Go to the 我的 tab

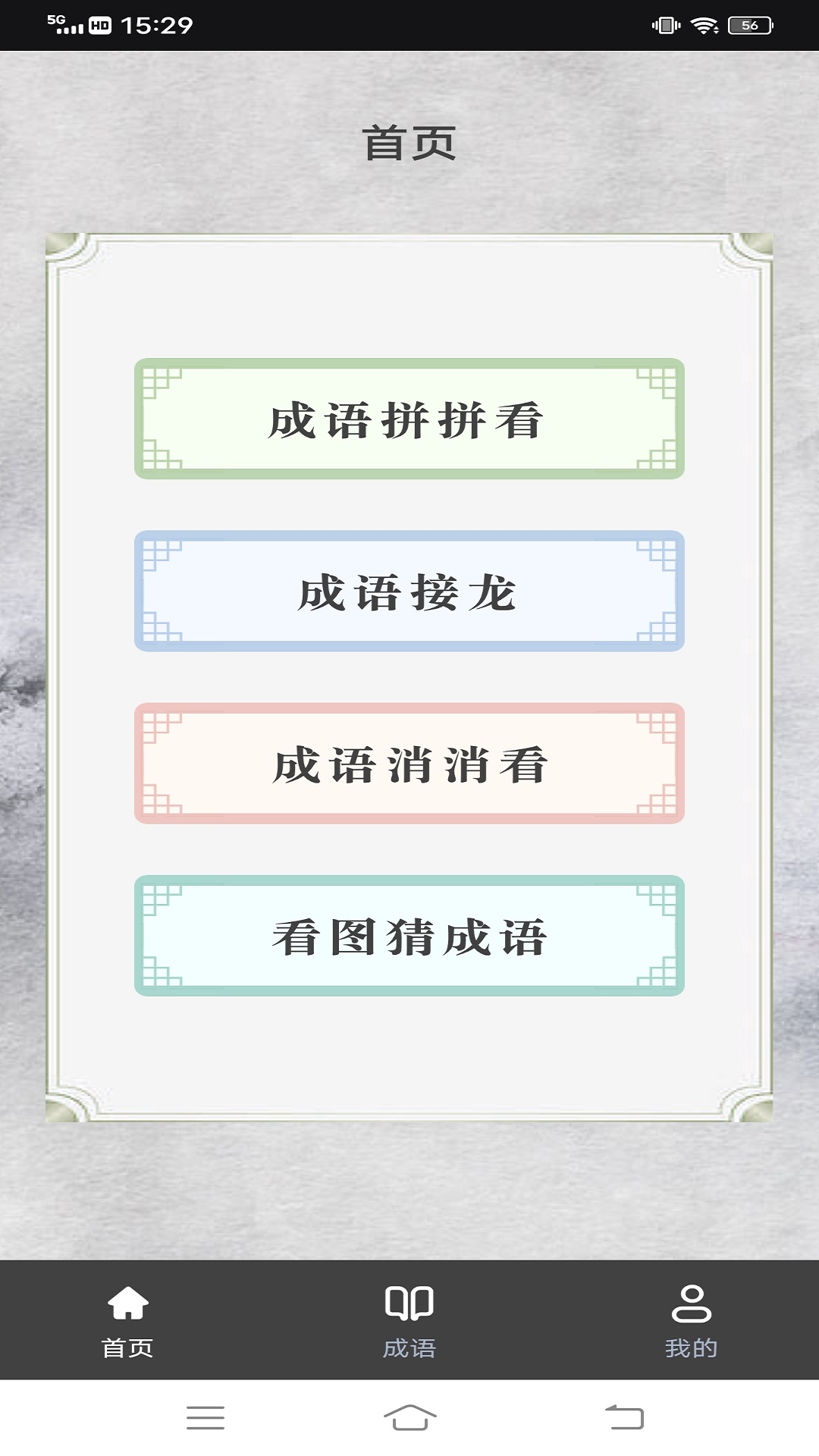click(690, 1321)
